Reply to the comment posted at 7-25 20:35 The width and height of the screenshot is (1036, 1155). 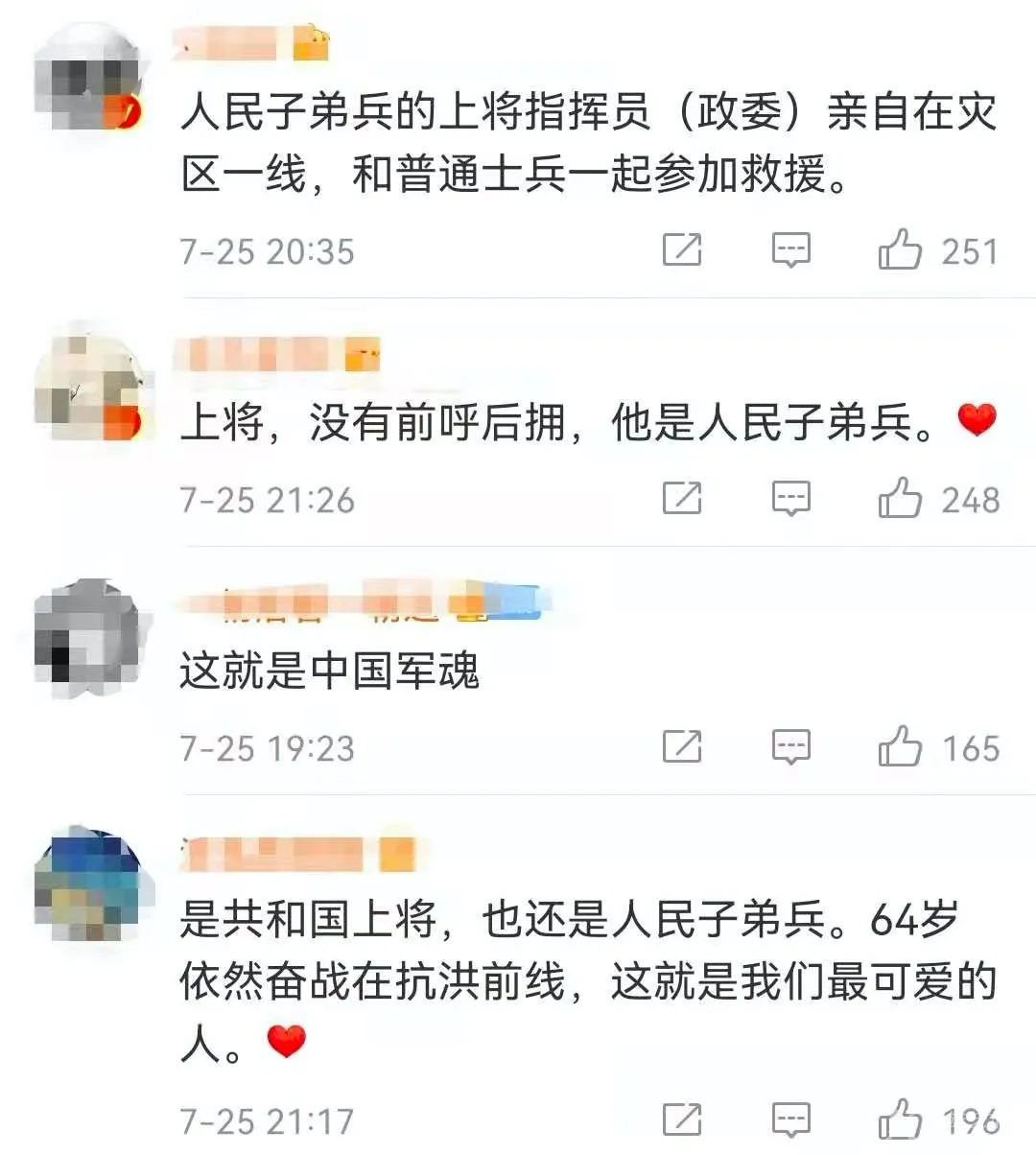pyautogui.click(x=791, y=250)
